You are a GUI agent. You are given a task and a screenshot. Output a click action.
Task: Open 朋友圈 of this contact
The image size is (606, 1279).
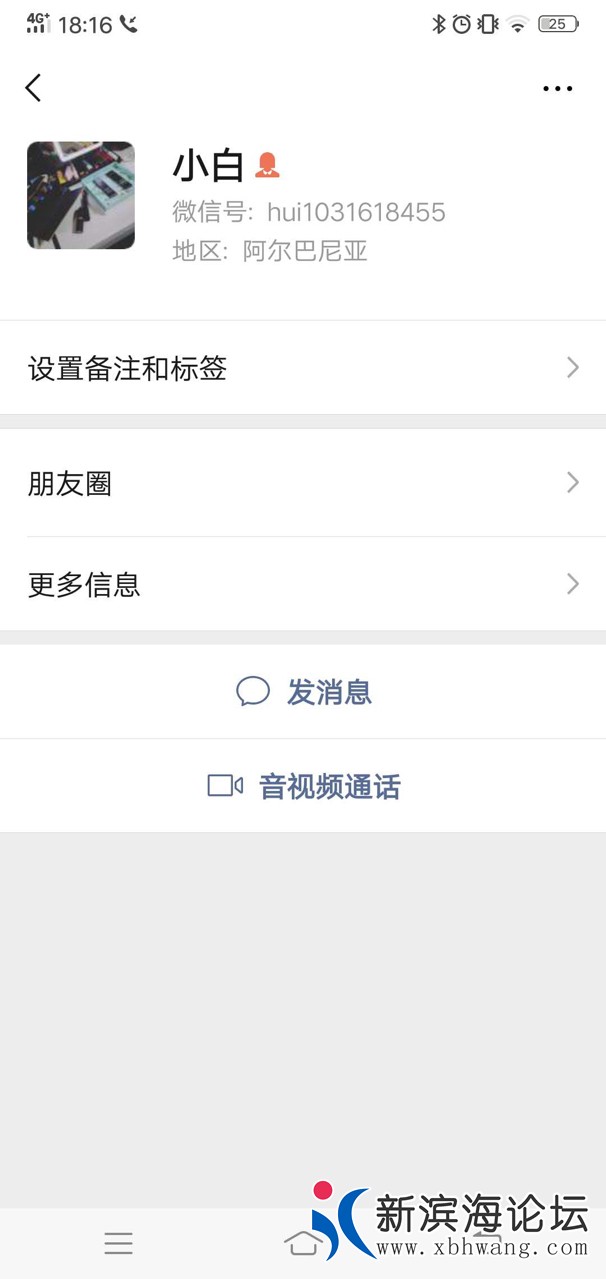coord(302,484)
